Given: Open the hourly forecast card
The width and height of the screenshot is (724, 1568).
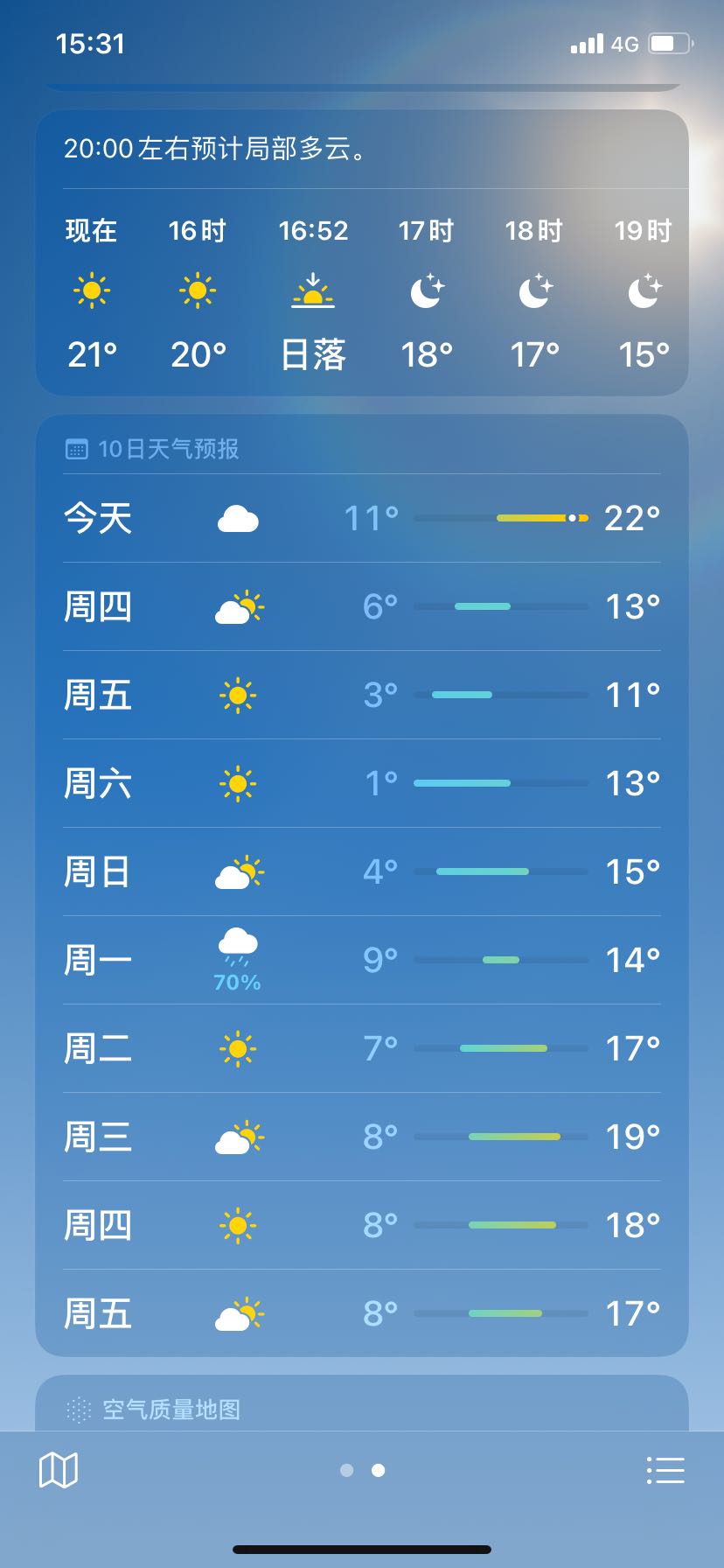Looking at the screenshot, I should point(362,253).
